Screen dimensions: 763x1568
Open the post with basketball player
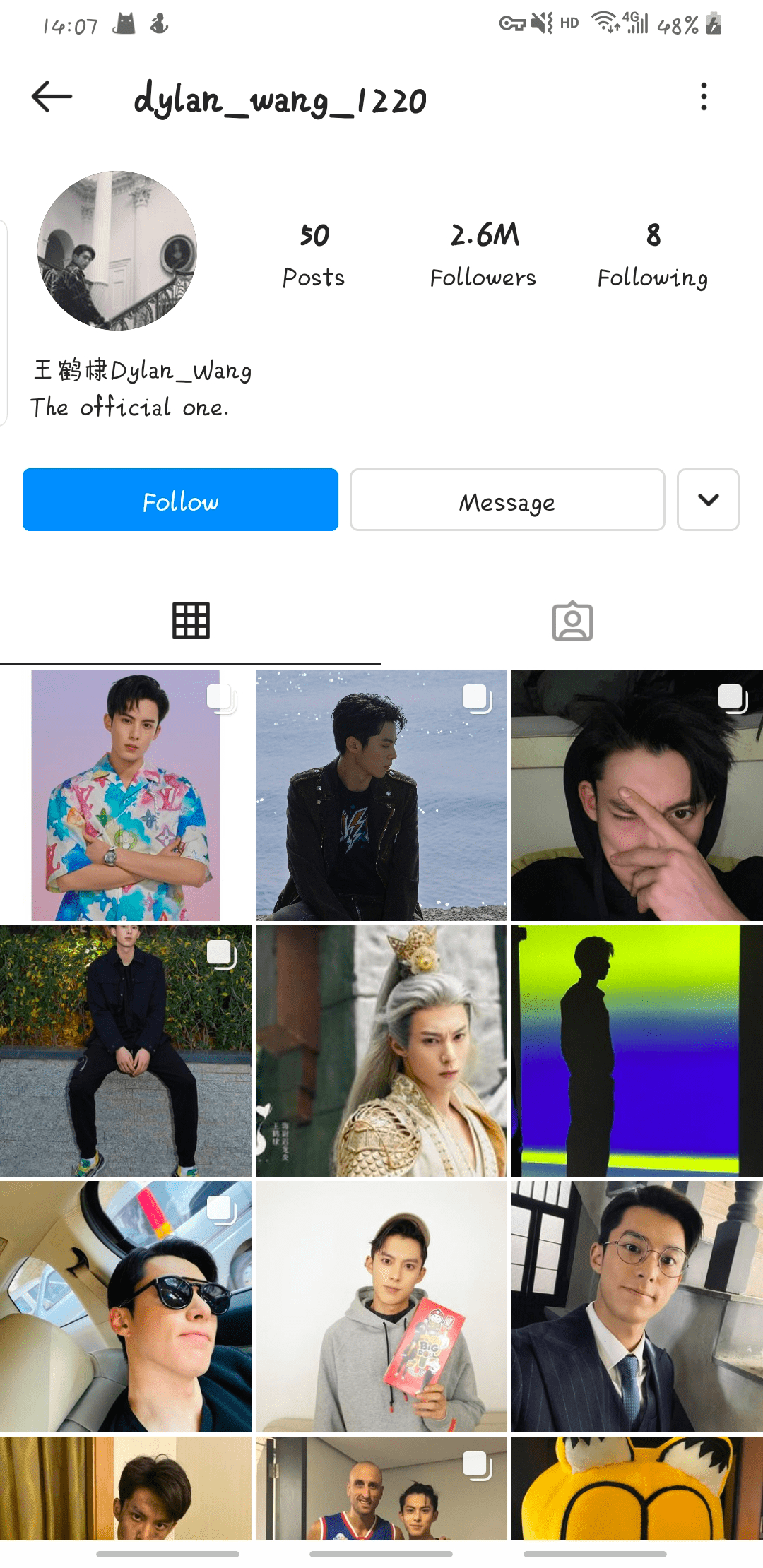coord(381,1489)
